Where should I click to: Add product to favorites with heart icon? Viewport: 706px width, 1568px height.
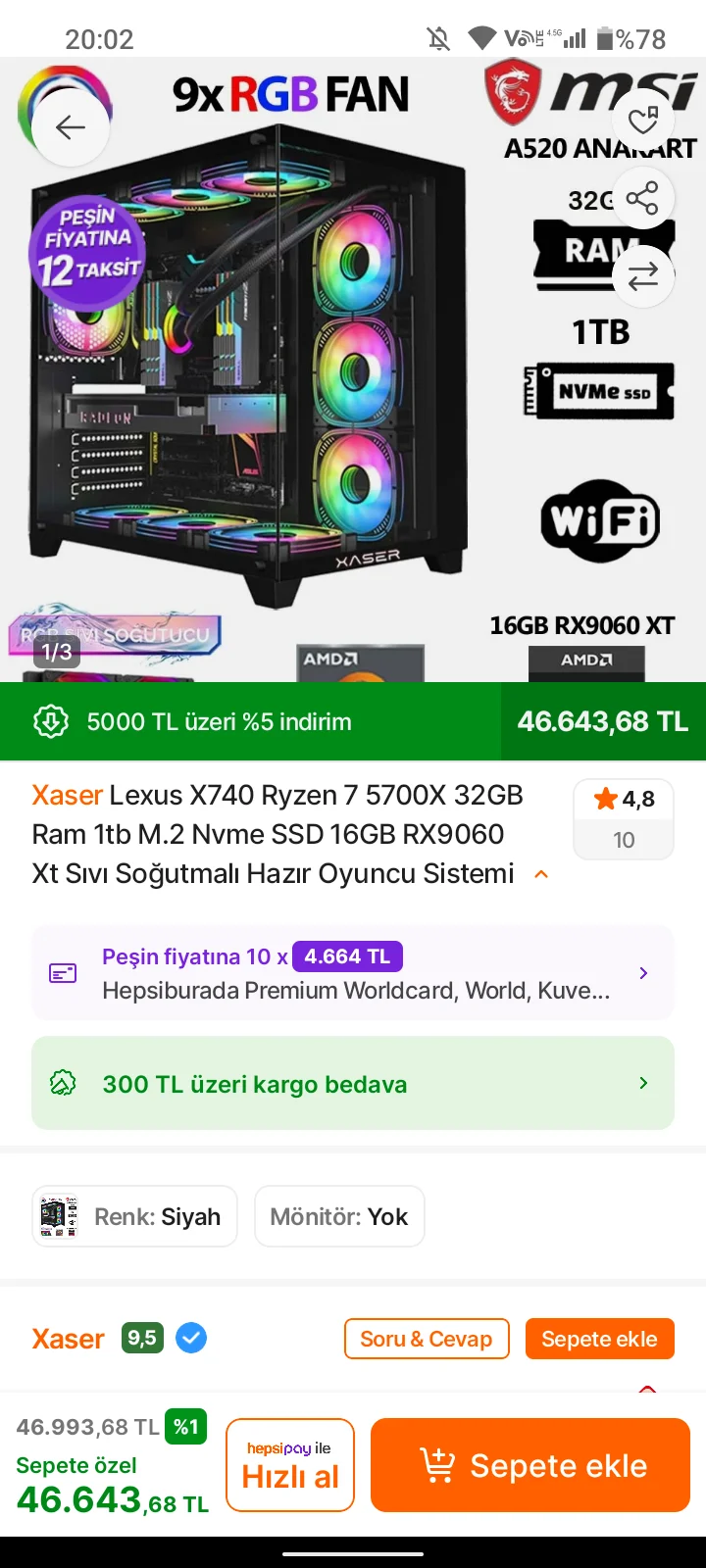pos(643,121)
